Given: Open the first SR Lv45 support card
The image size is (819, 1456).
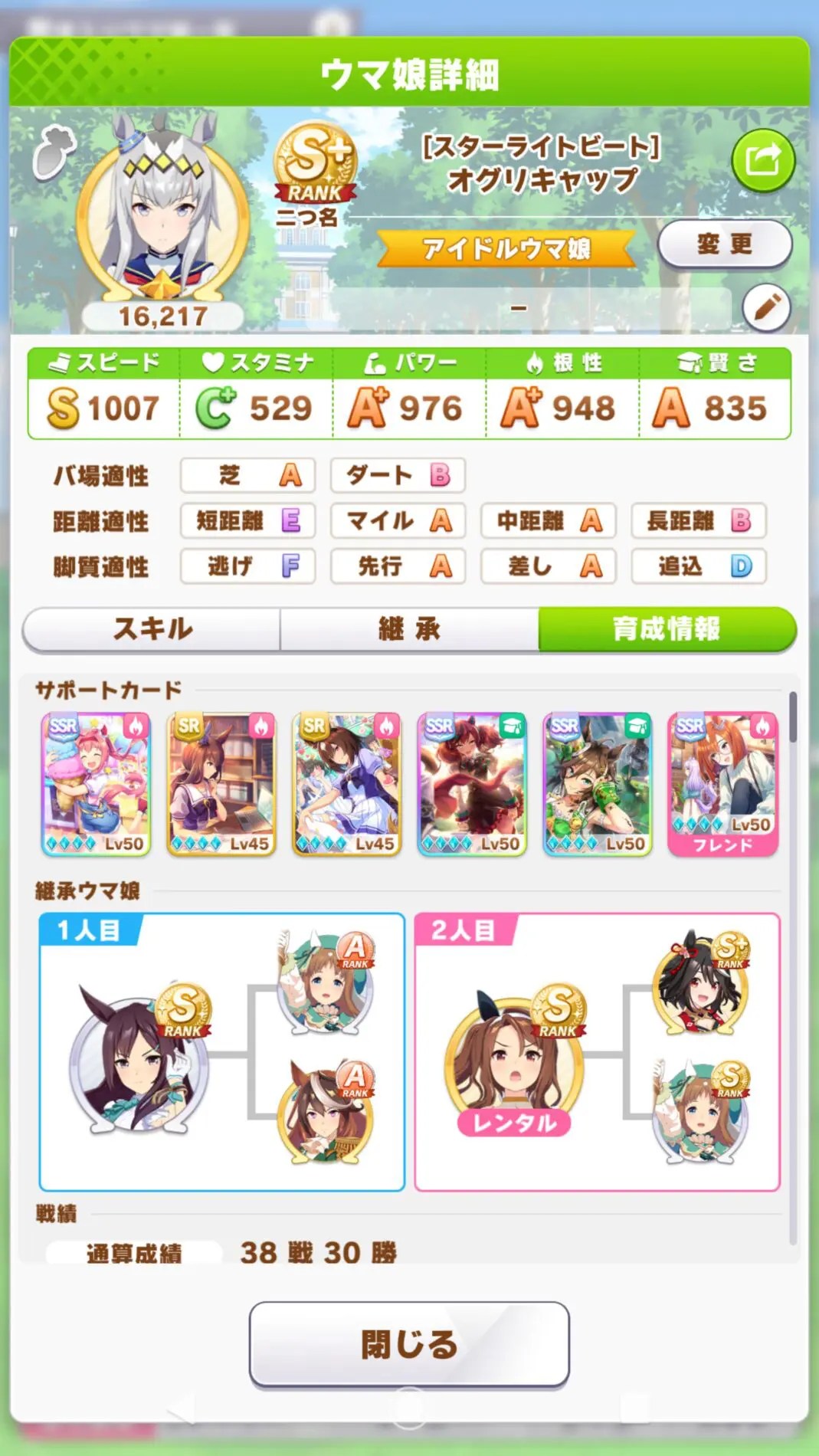Looking at the screenshot, I should coord(221,783).
